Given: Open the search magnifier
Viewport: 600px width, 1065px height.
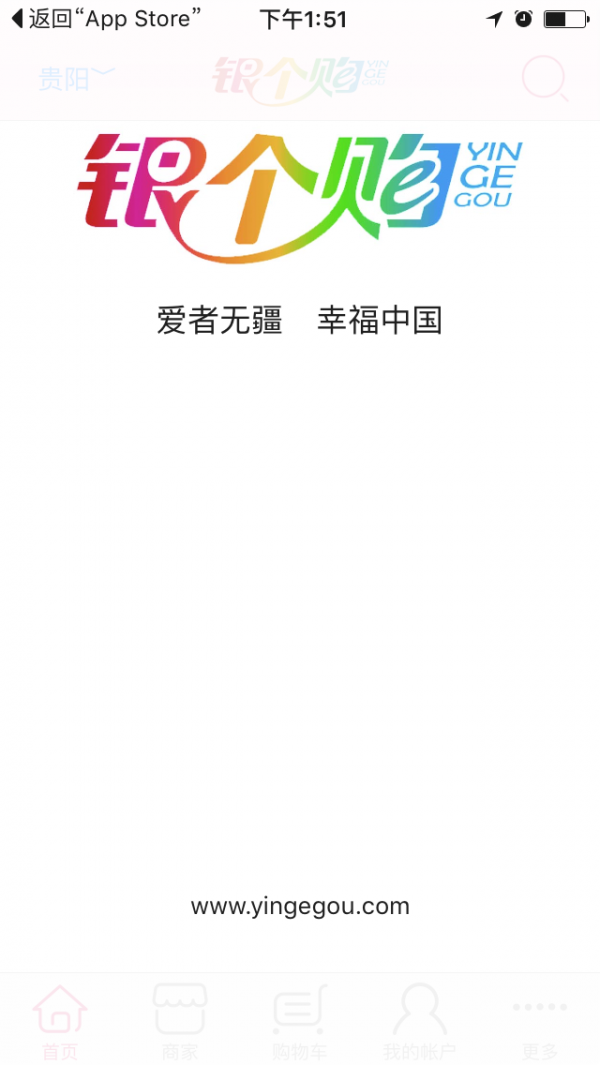Looking at the screenshot, I should pos(545,79).
